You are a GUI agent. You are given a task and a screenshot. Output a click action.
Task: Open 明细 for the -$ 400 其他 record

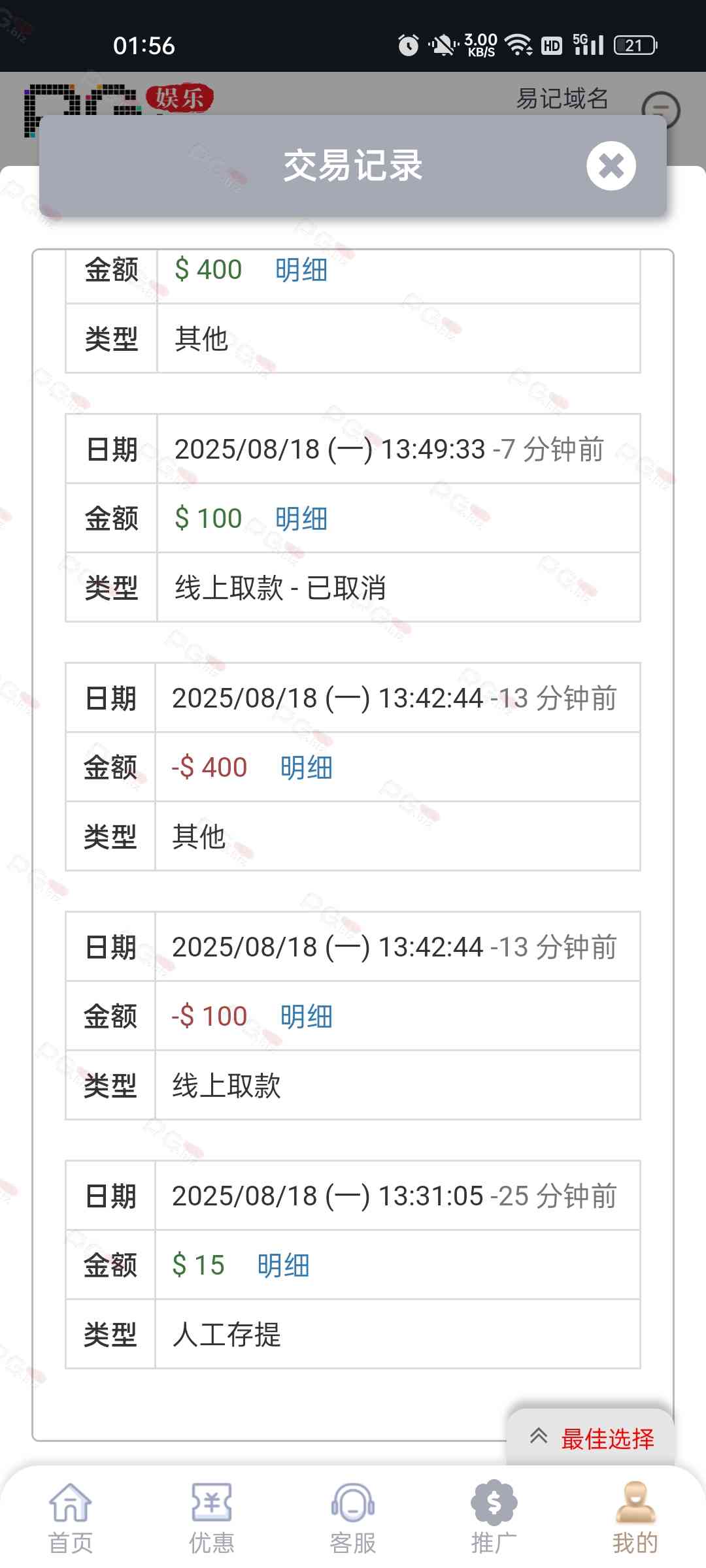[x=306, y=768]
